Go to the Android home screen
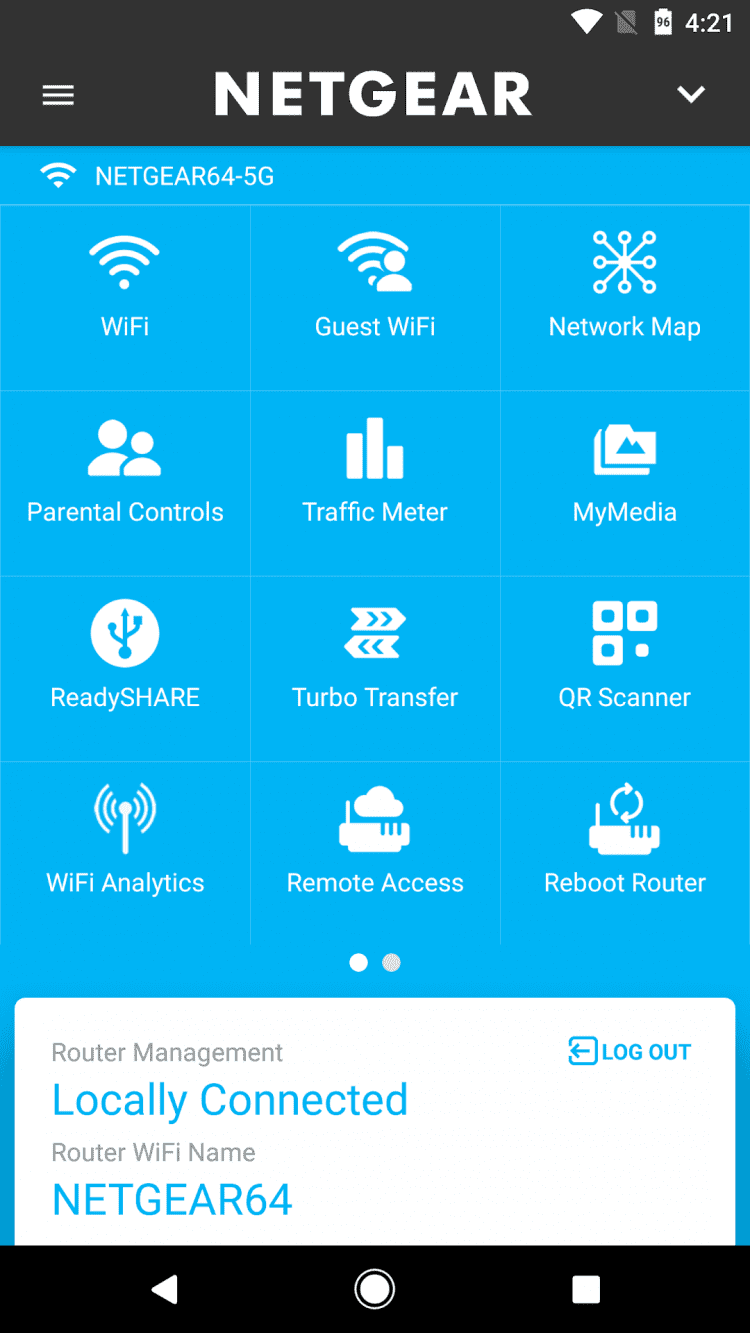Screen dimensions: 750x1333 (x=375, y=1289)
